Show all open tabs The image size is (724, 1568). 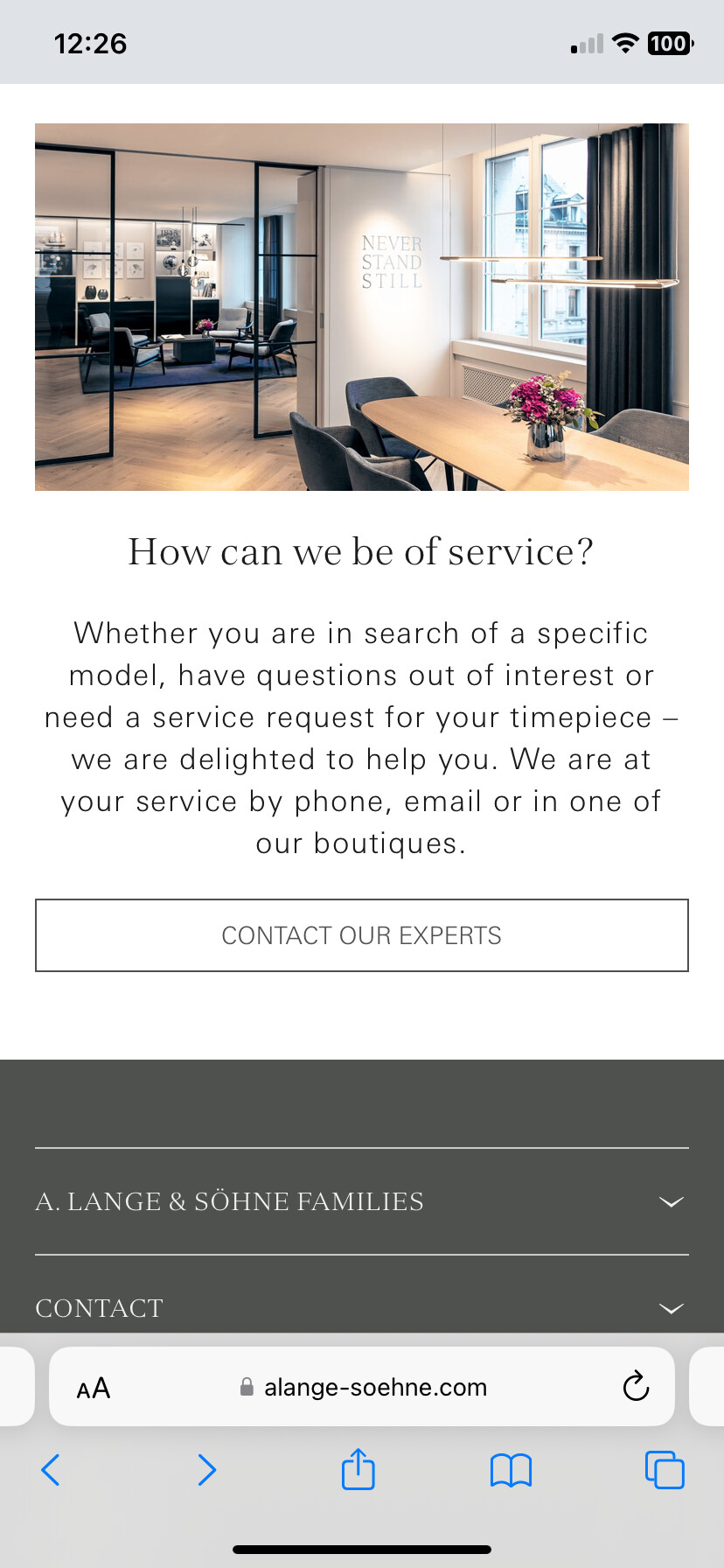(x=665, y=1470)
